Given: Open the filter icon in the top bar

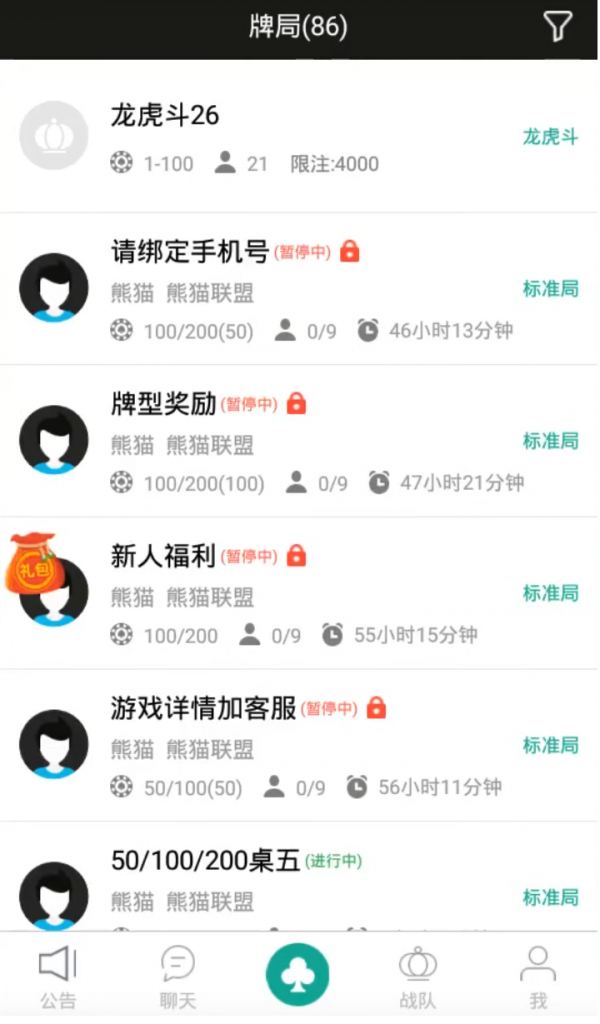Looking at the screenshot, I should coord(558,27).
